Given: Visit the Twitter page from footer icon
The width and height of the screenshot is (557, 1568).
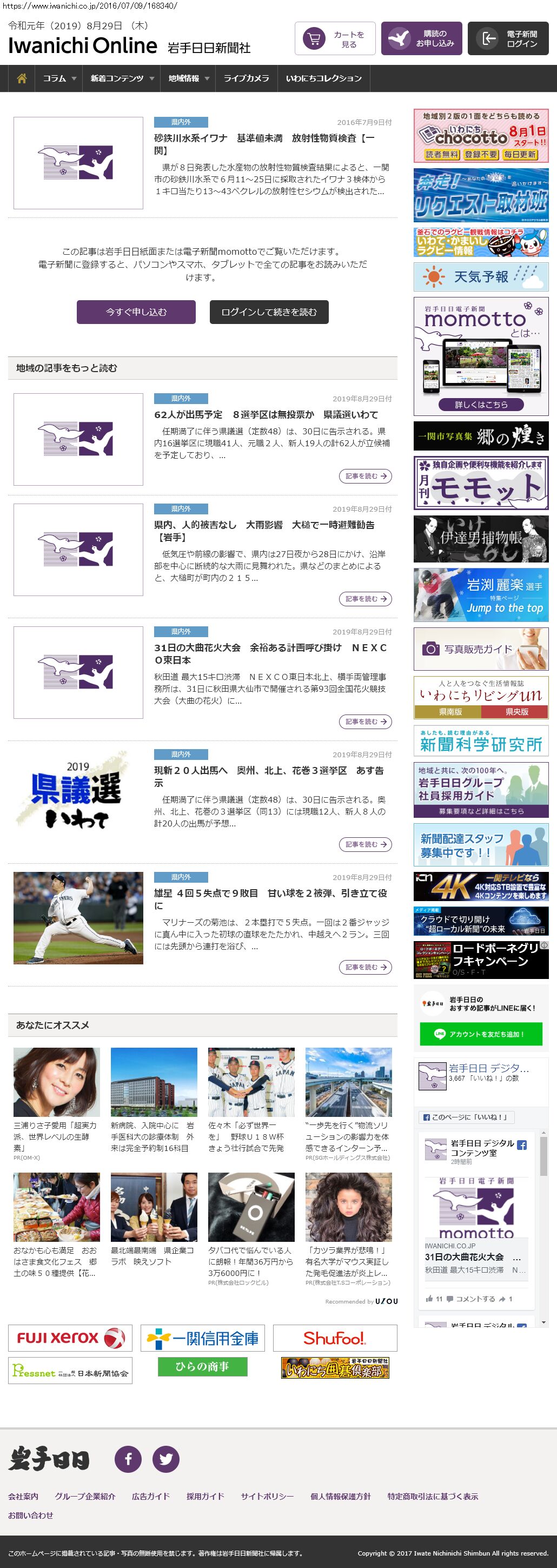Looking at the screenshot, I should click(165, 1459).
